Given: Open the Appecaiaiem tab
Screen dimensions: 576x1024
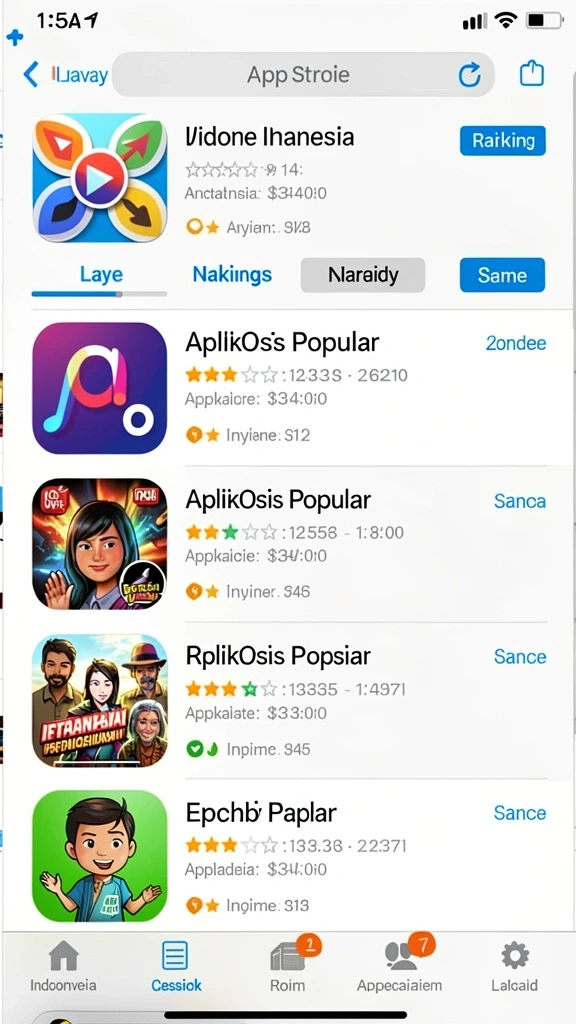Looking at the screenshot, I should (x=400, y=968).
